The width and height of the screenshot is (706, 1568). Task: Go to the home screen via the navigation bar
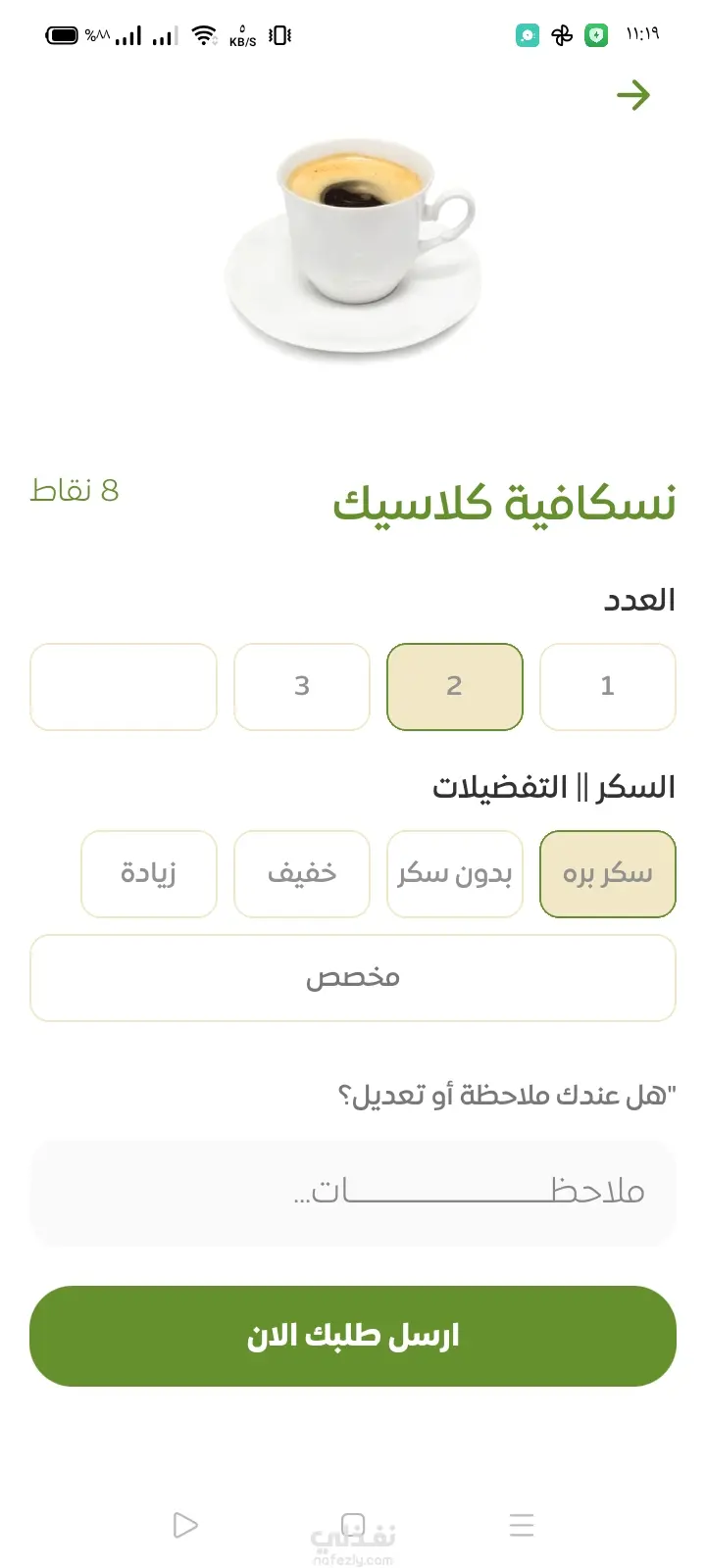[x=353, y=1525]
